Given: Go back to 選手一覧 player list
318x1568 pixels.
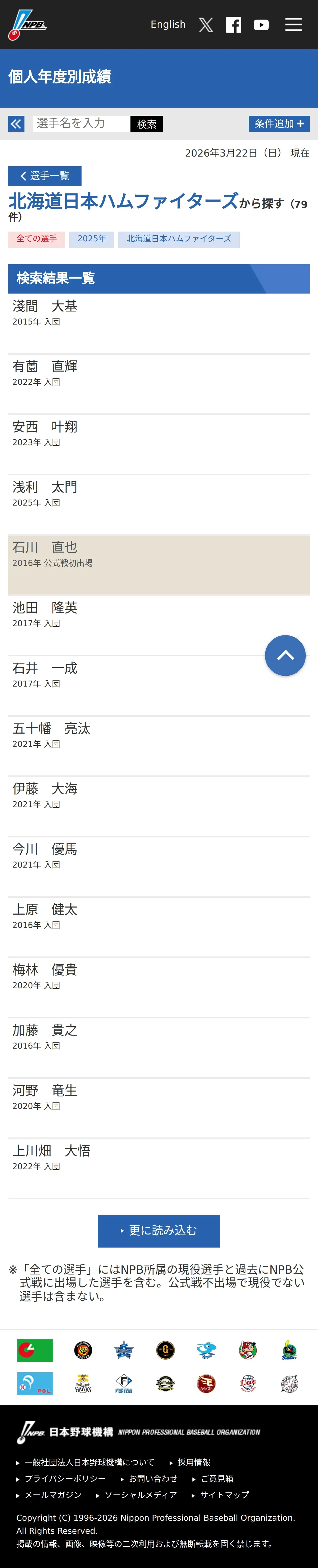Looking at the screenshot, I should tap(45, 176).
